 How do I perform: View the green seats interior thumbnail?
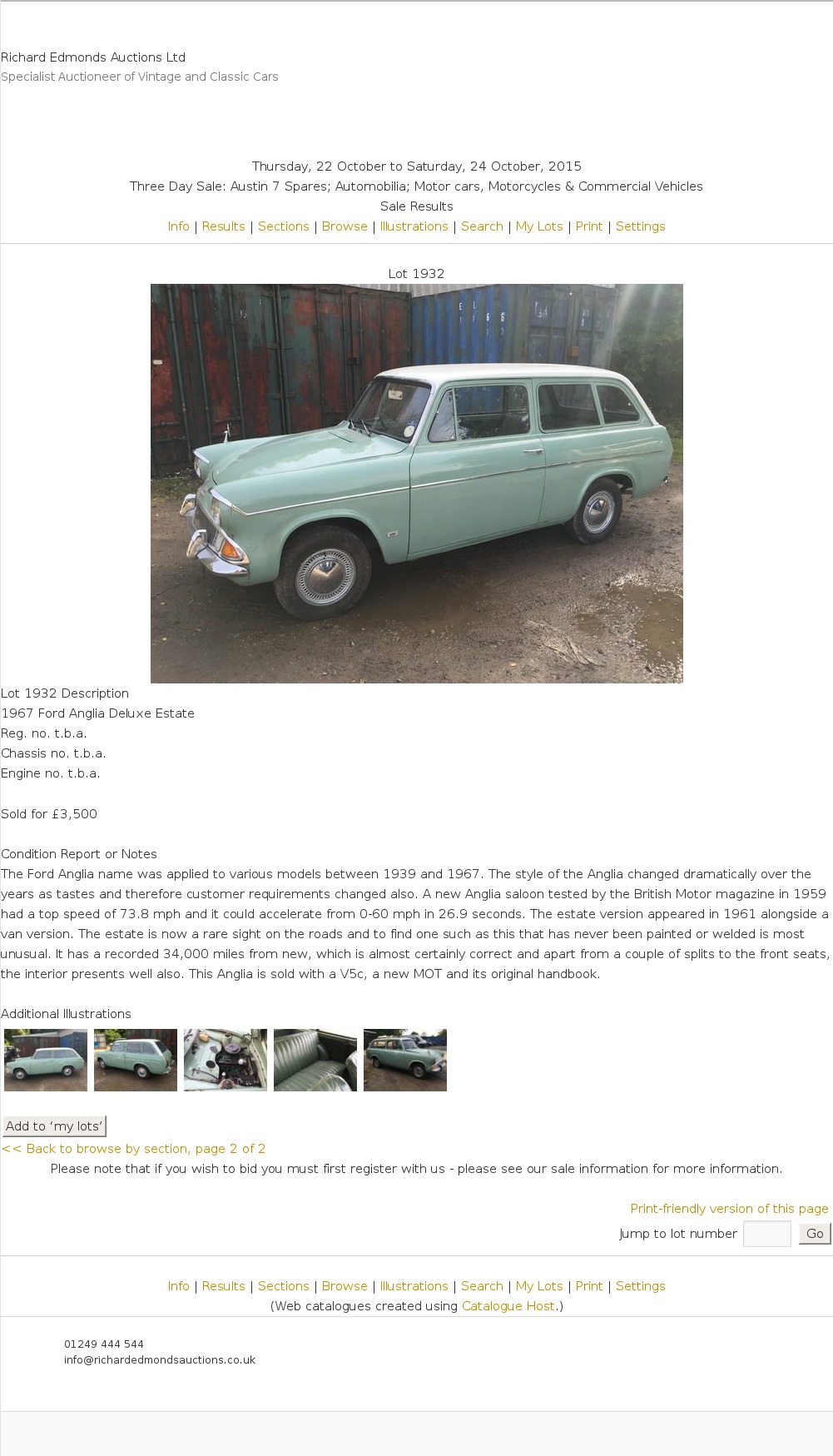click(x=315, y=1060)
